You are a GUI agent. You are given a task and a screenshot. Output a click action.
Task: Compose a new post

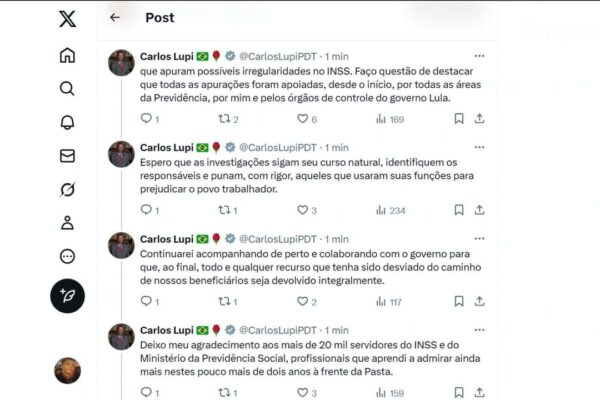(67, 296)
